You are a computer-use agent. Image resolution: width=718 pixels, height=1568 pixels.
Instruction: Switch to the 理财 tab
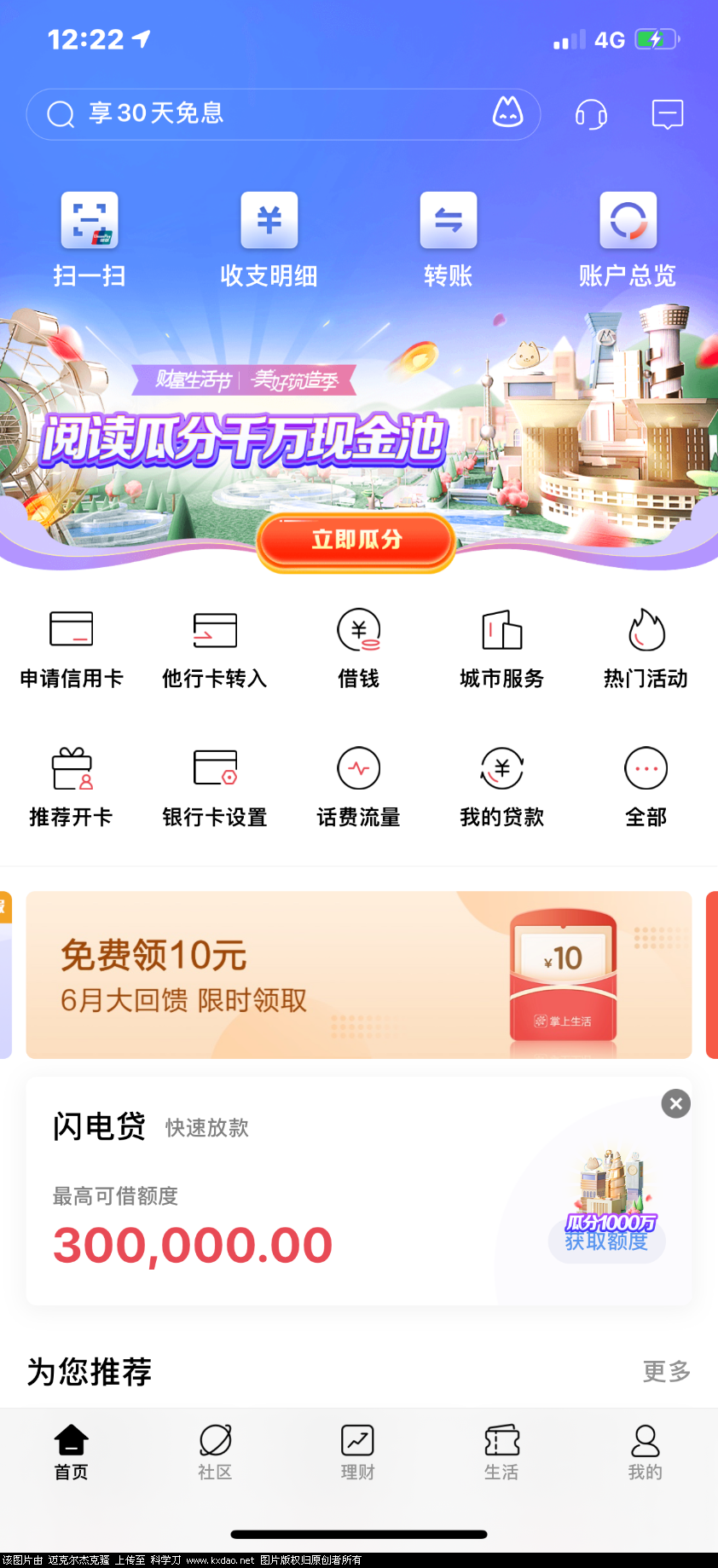pos(357,1452)
